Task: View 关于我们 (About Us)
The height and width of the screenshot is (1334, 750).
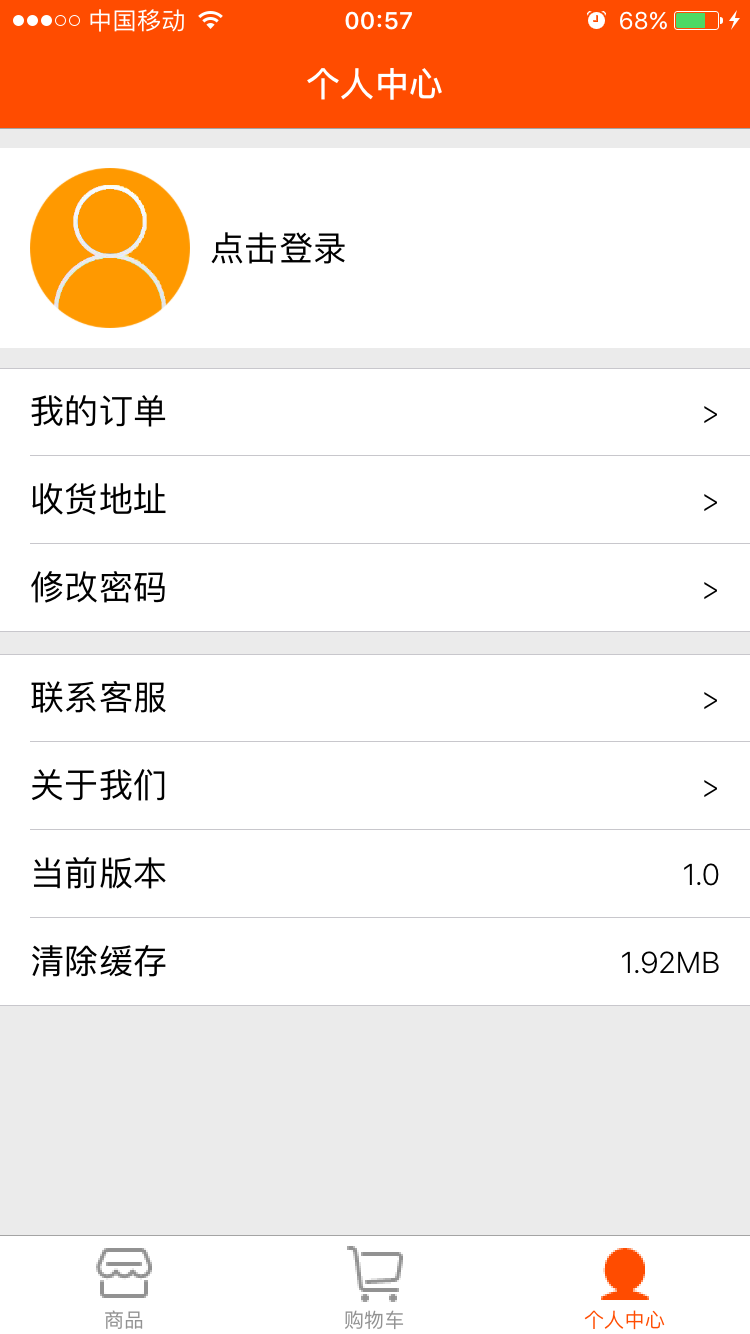Action: pos(375,786)
